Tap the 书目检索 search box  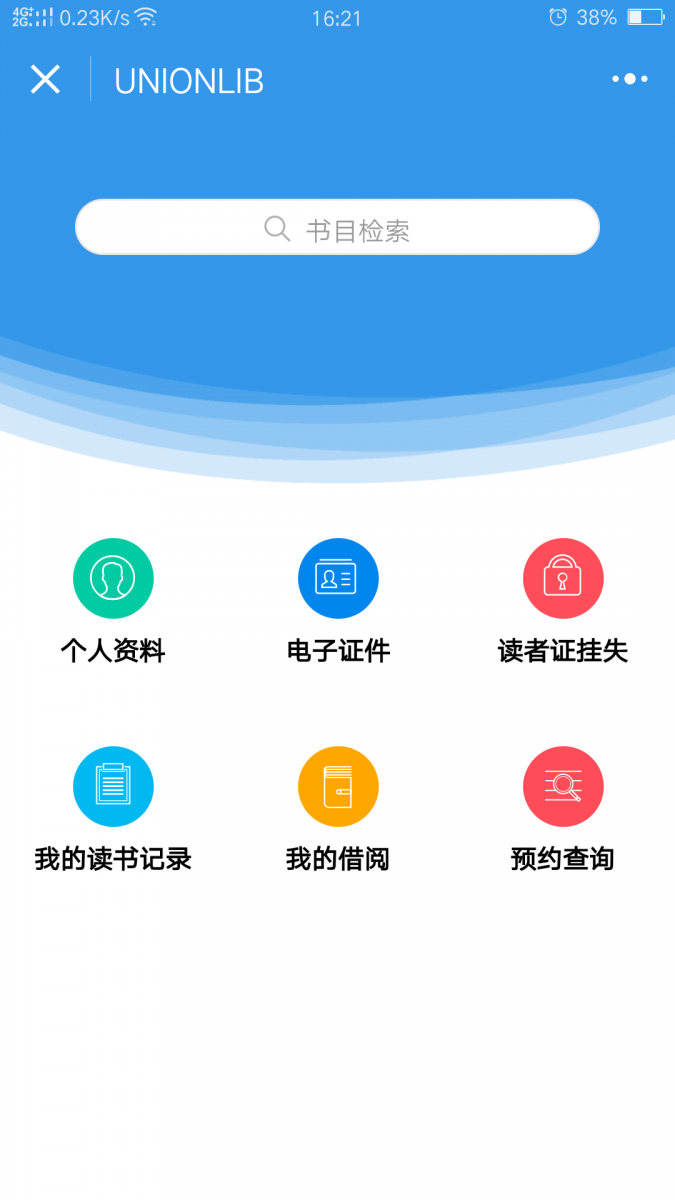pyautogui.click(x=337, y=228)
